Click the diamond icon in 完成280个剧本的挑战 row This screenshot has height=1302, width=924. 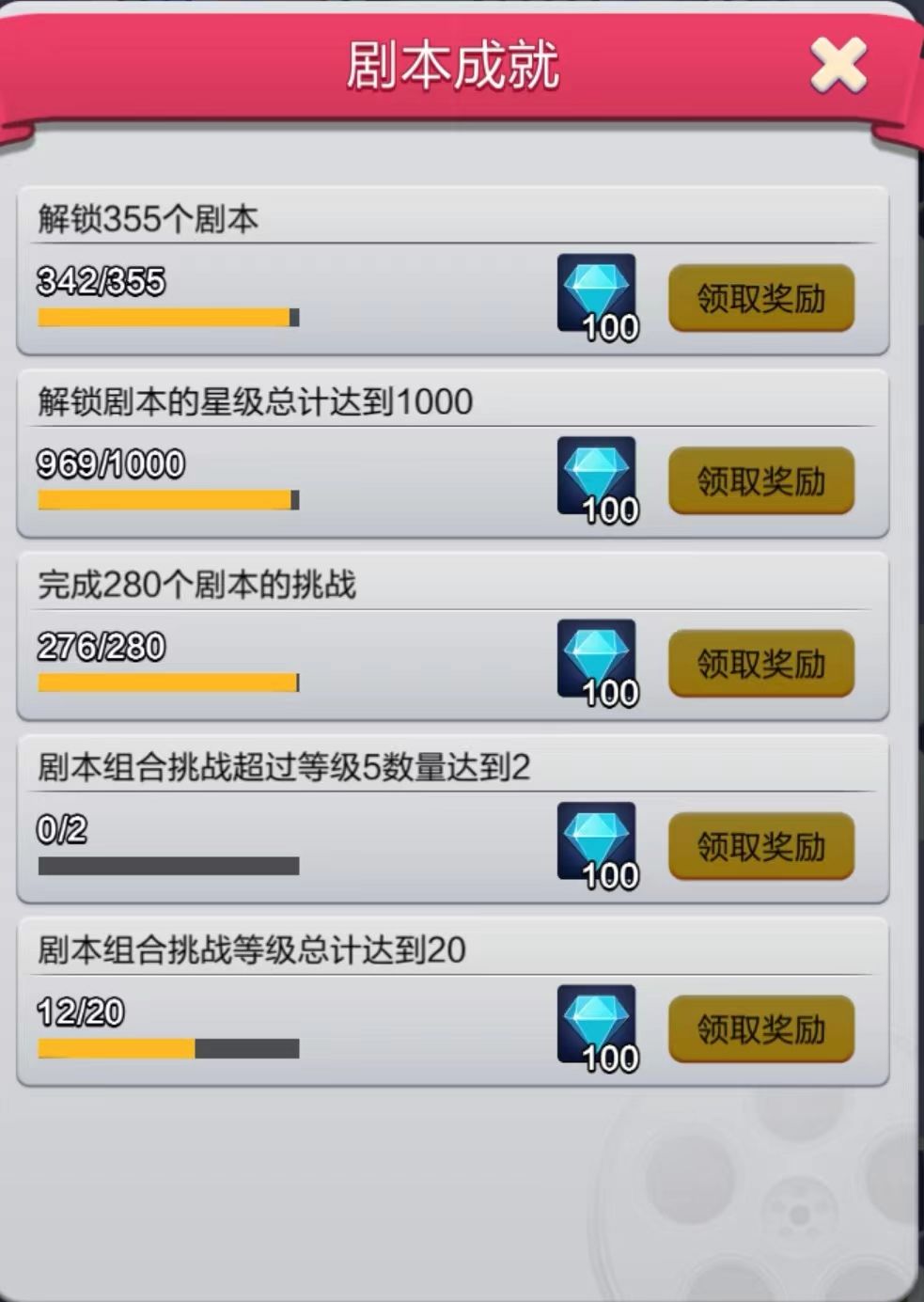[x=599, y=660]
